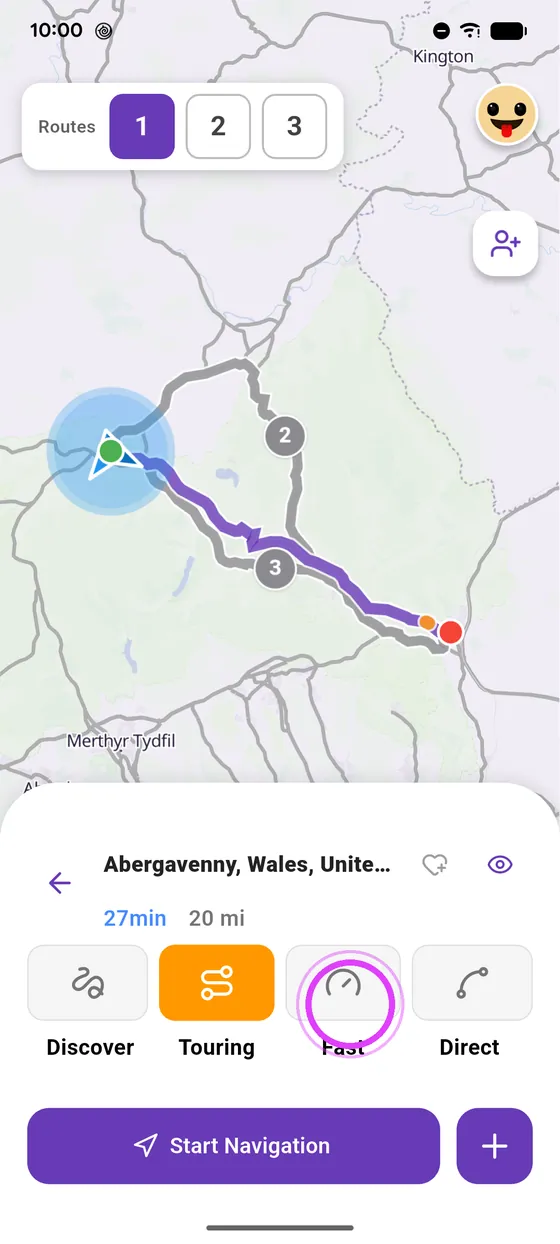Tap the add friend icon

[x=506, y=244]
